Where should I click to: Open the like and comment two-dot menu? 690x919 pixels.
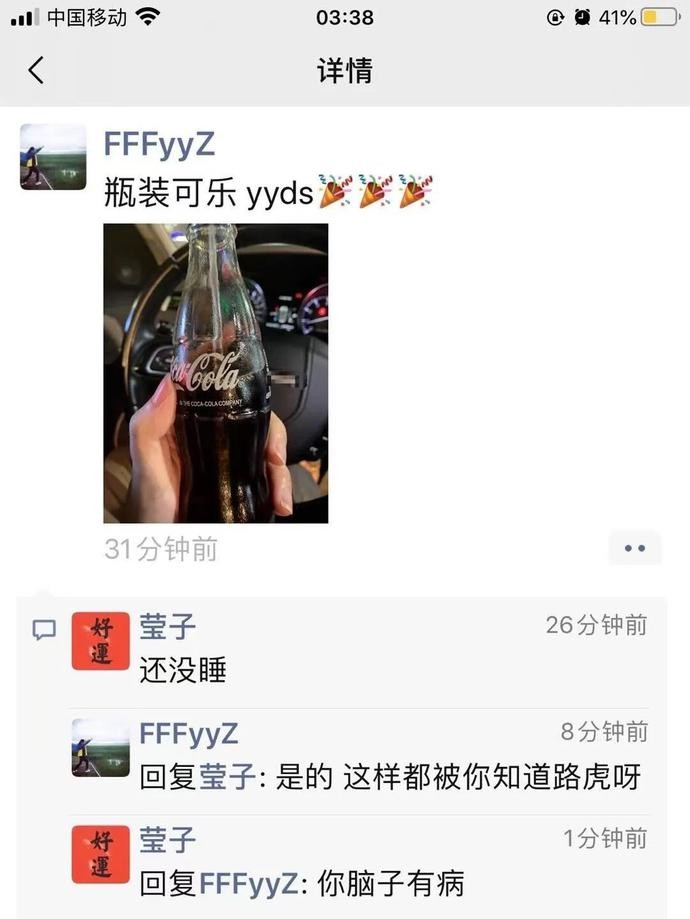[635, 548]
